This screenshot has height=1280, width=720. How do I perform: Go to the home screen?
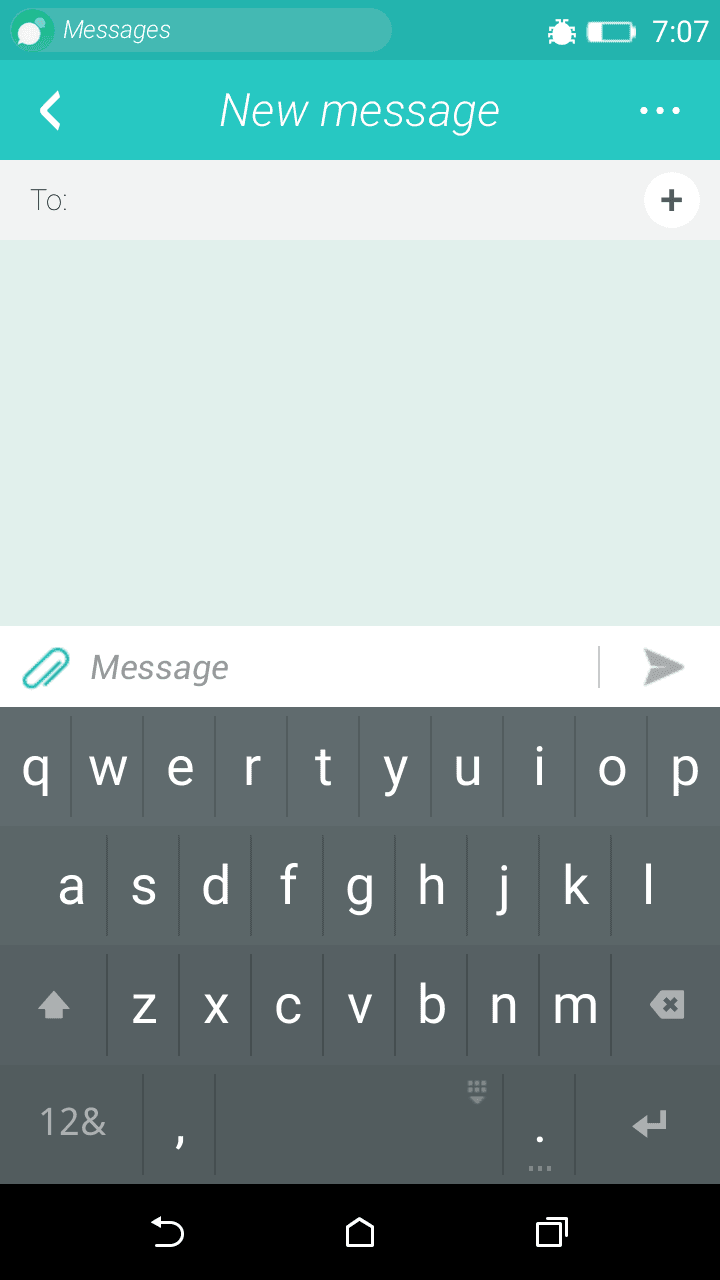tap(360, 1232)
